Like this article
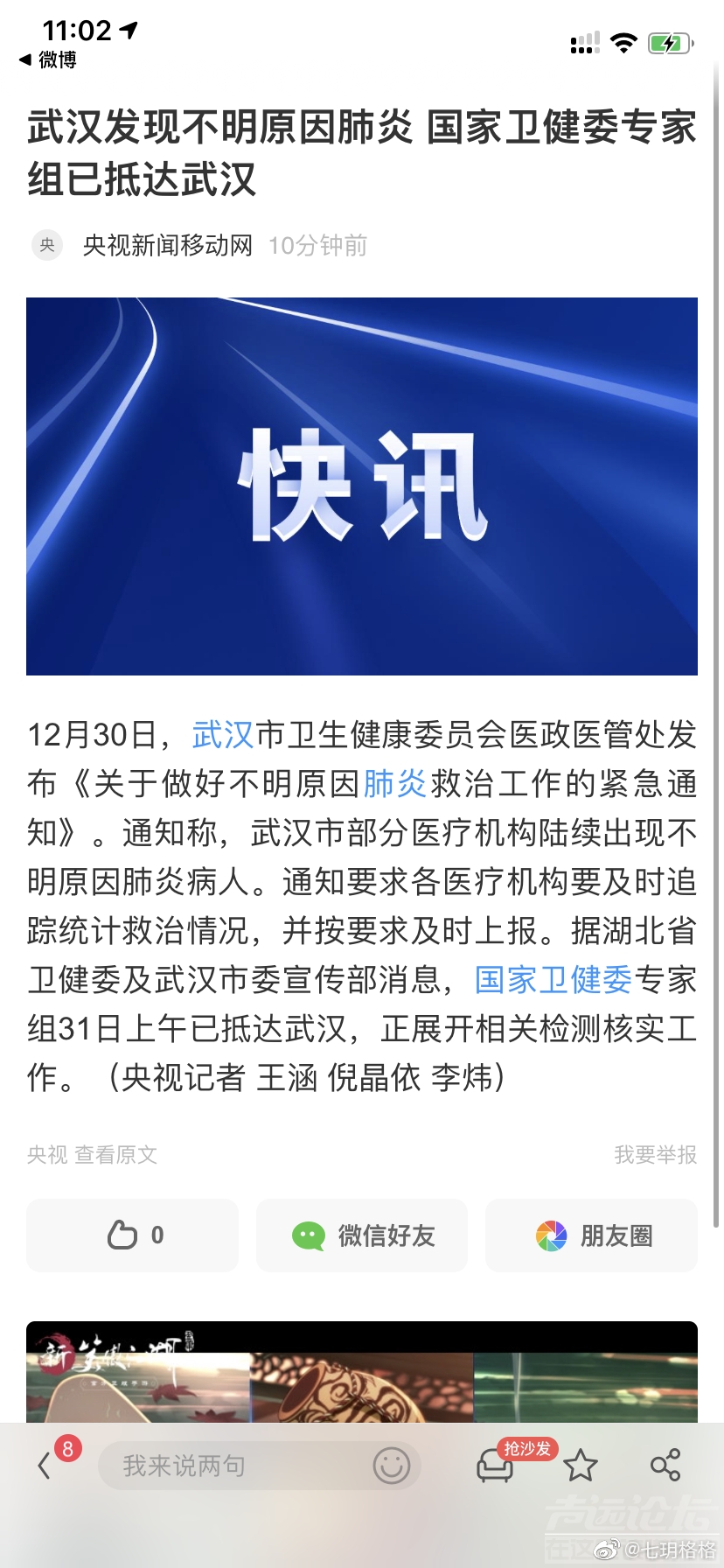 coord(133,1235)
